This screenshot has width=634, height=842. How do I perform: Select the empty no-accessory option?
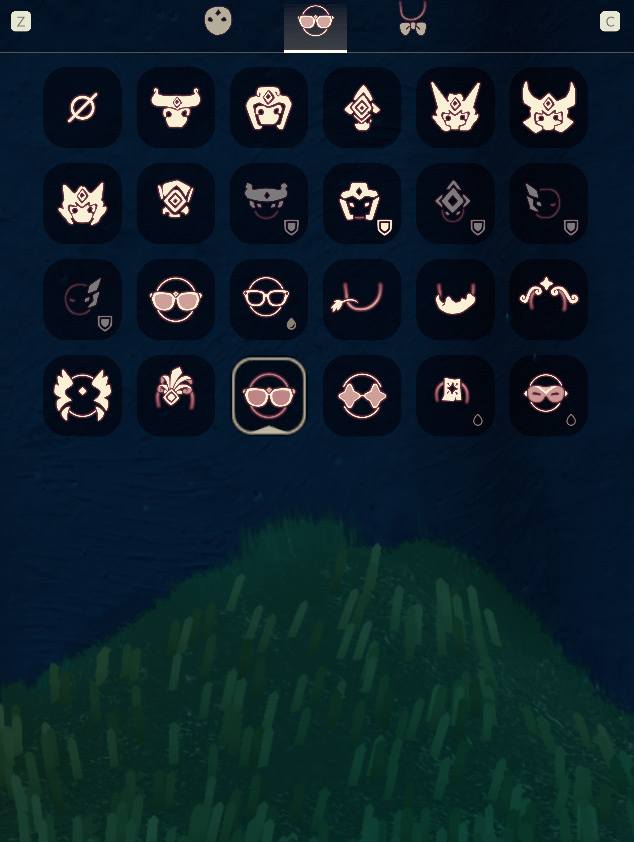(82, 107)
